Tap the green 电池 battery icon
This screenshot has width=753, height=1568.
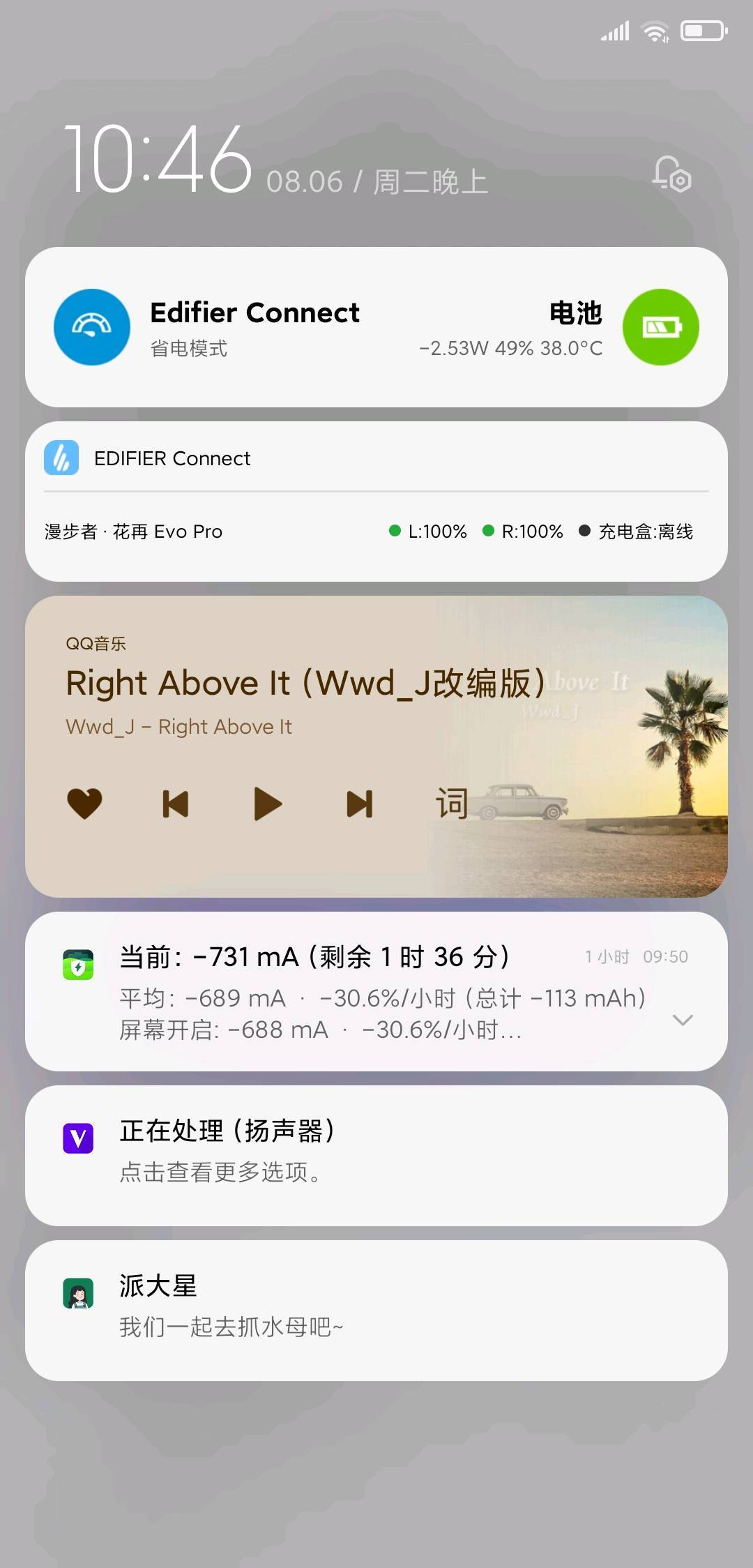660,327
